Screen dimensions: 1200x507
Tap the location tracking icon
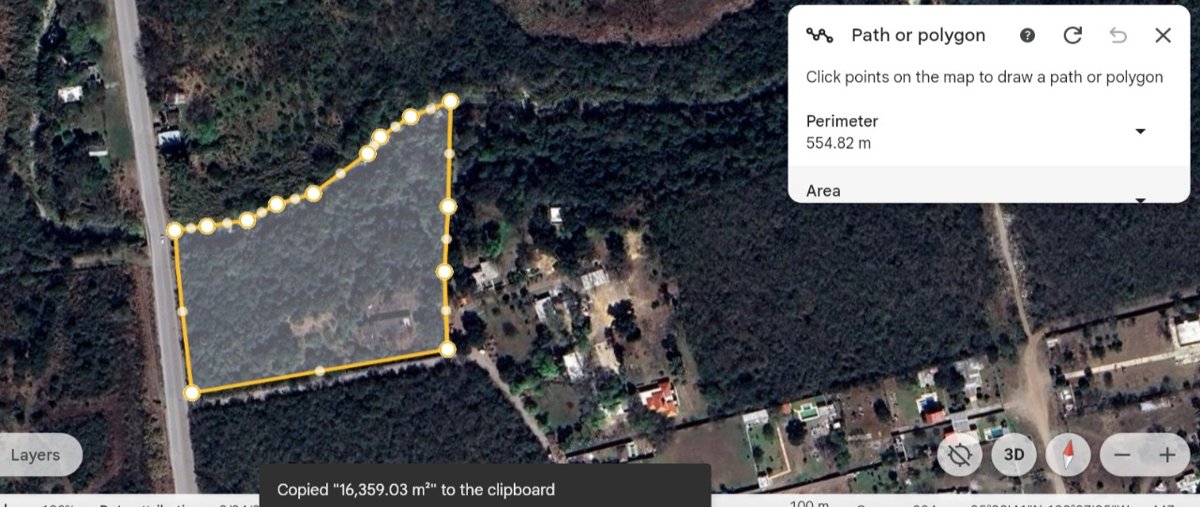click(960, 455)
